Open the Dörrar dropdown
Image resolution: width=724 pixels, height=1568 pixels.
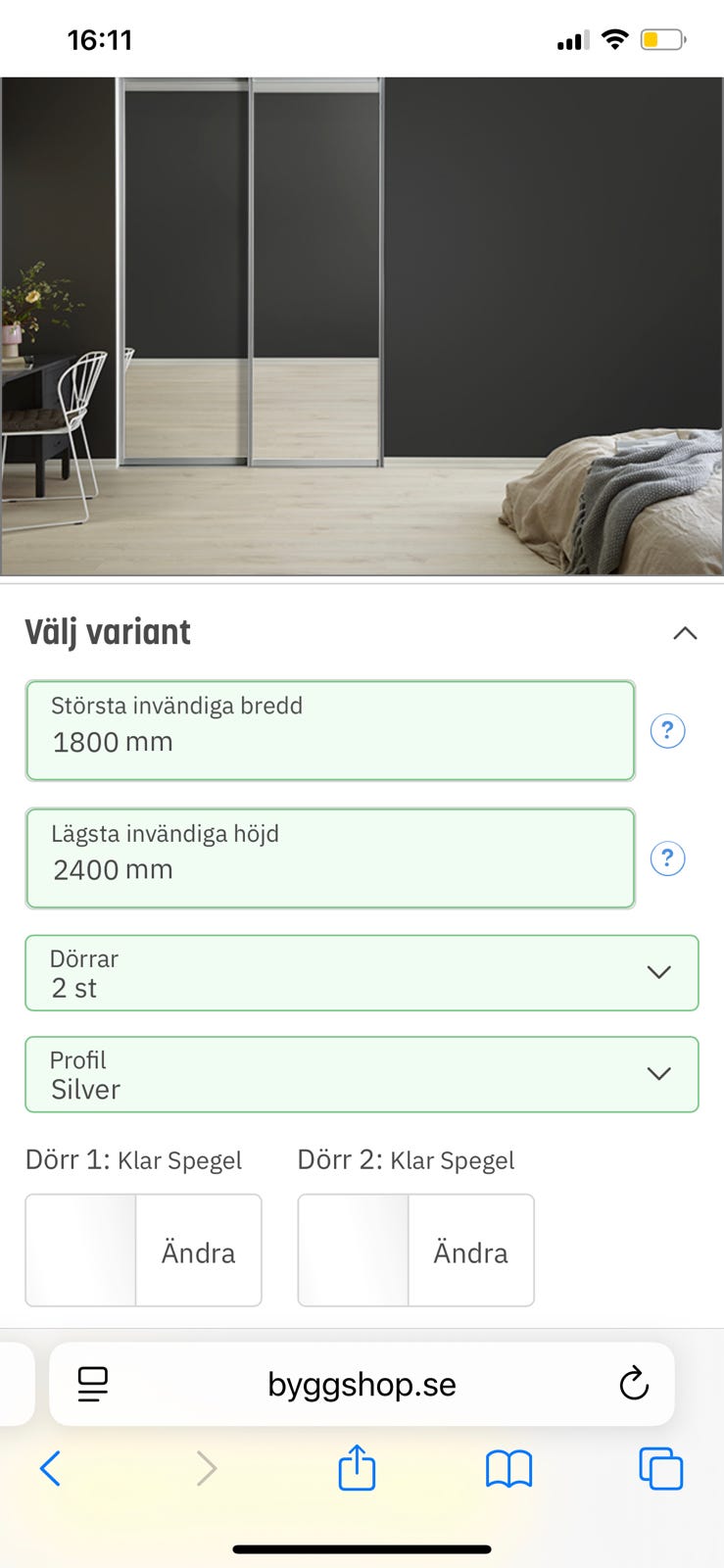tap(362, 973)
